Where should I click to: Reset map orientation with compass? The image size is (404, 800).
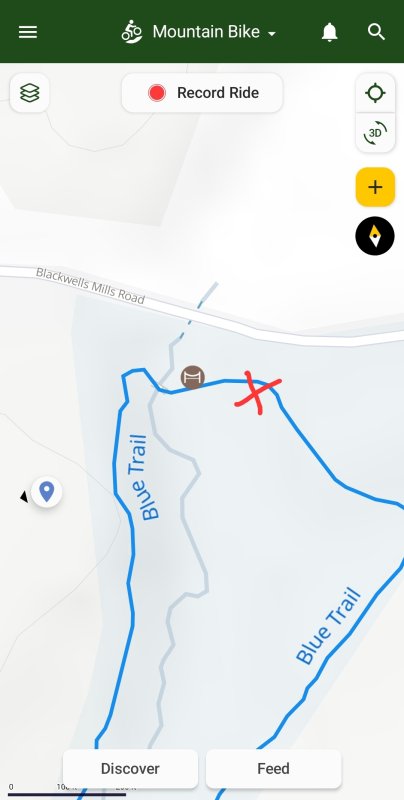[x=375, y=236]
